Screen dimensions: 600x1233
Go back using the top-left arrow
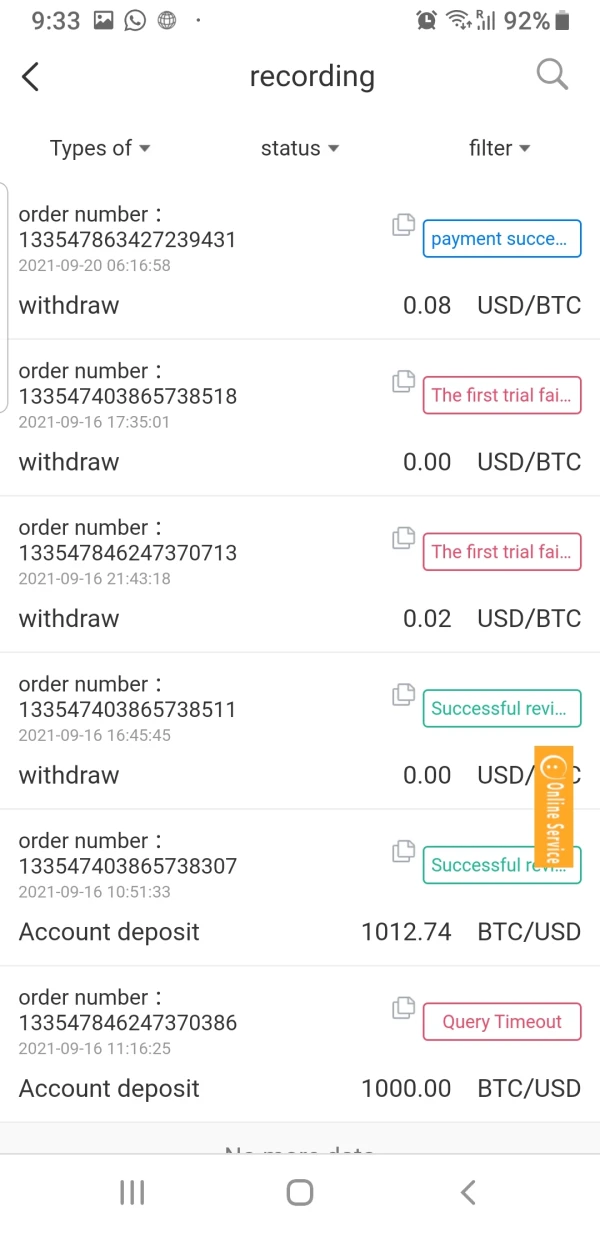[x=31, y=76]
